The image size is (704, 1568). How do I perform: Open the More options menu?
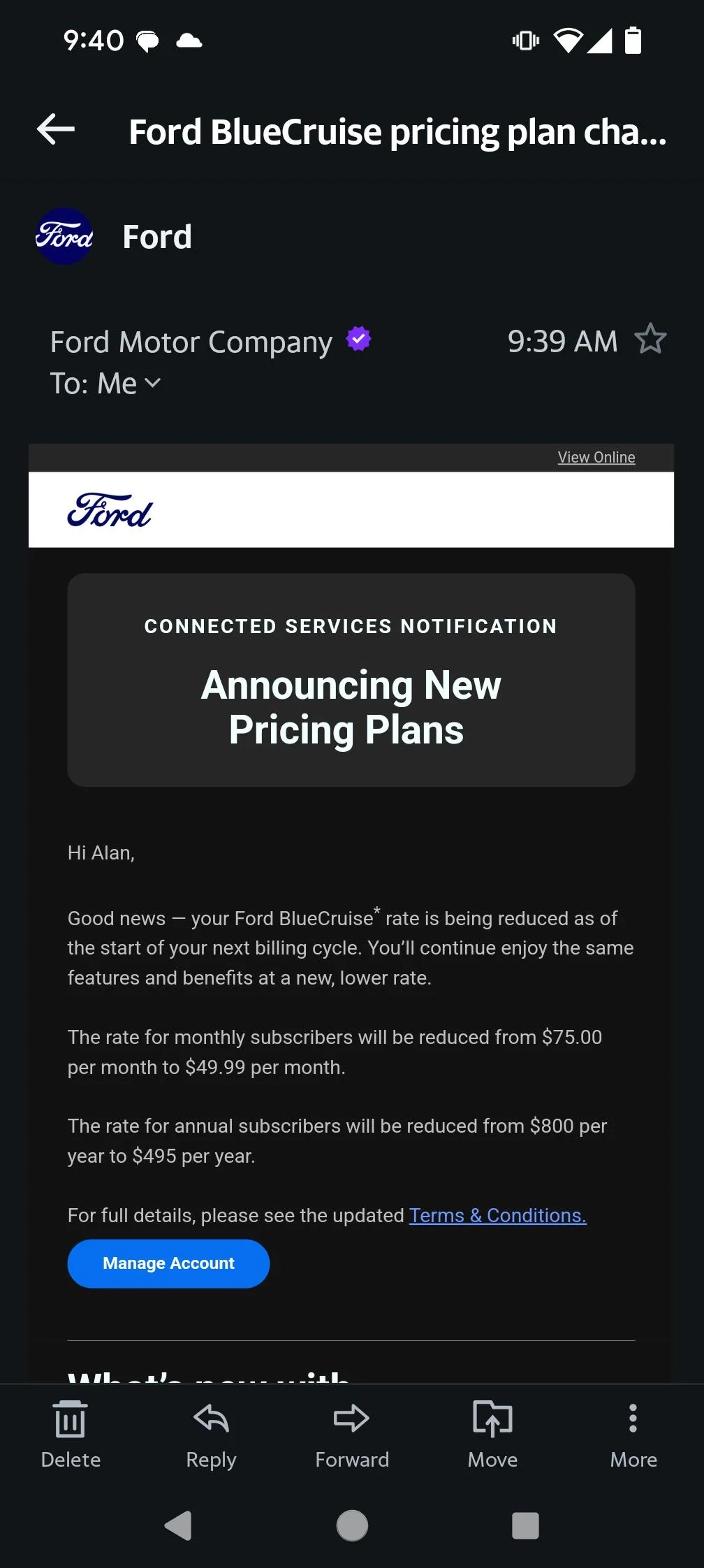(633, 1435)
